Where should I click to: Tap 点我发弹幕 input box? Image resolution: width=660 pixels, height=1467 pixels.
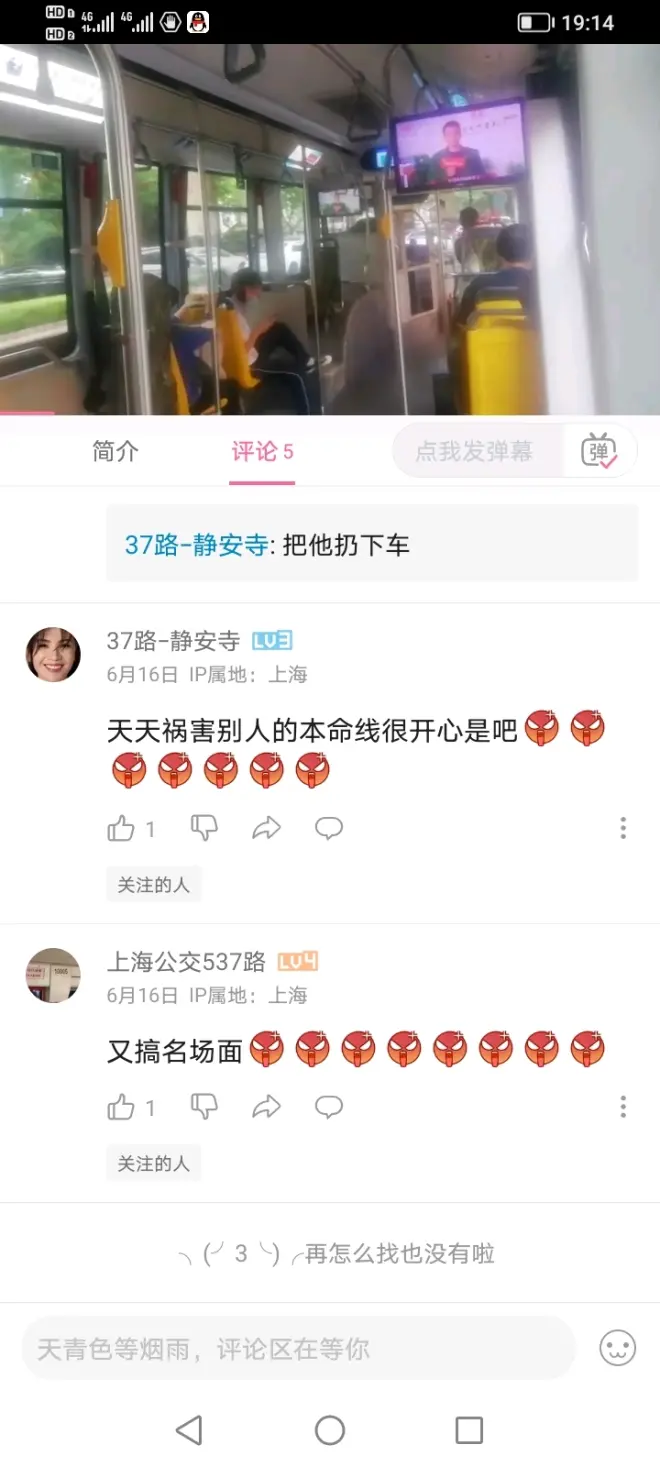pos(474,452)
